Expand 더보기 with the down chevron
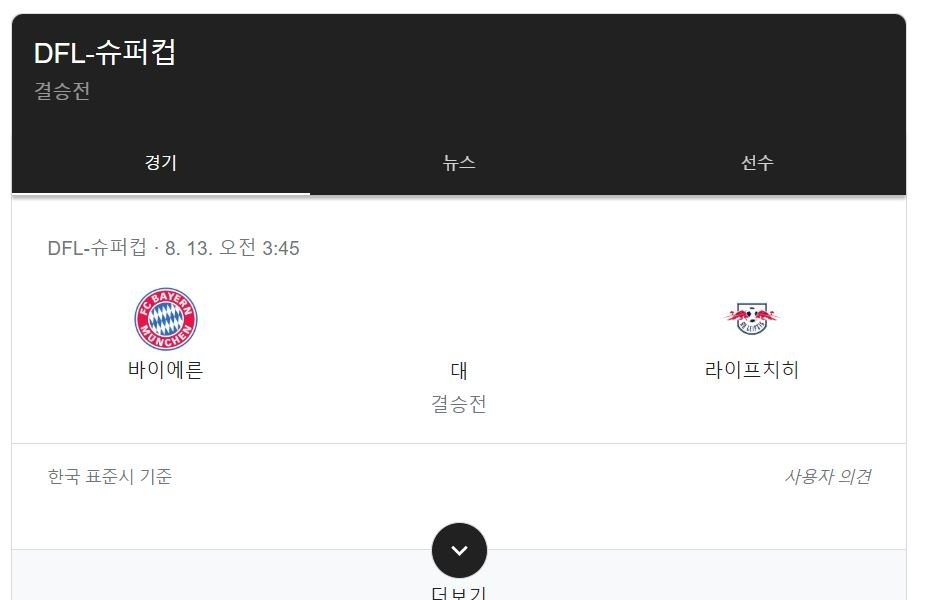Image resolution: width=927 pixels, height=600 pixels. point(459,550)
